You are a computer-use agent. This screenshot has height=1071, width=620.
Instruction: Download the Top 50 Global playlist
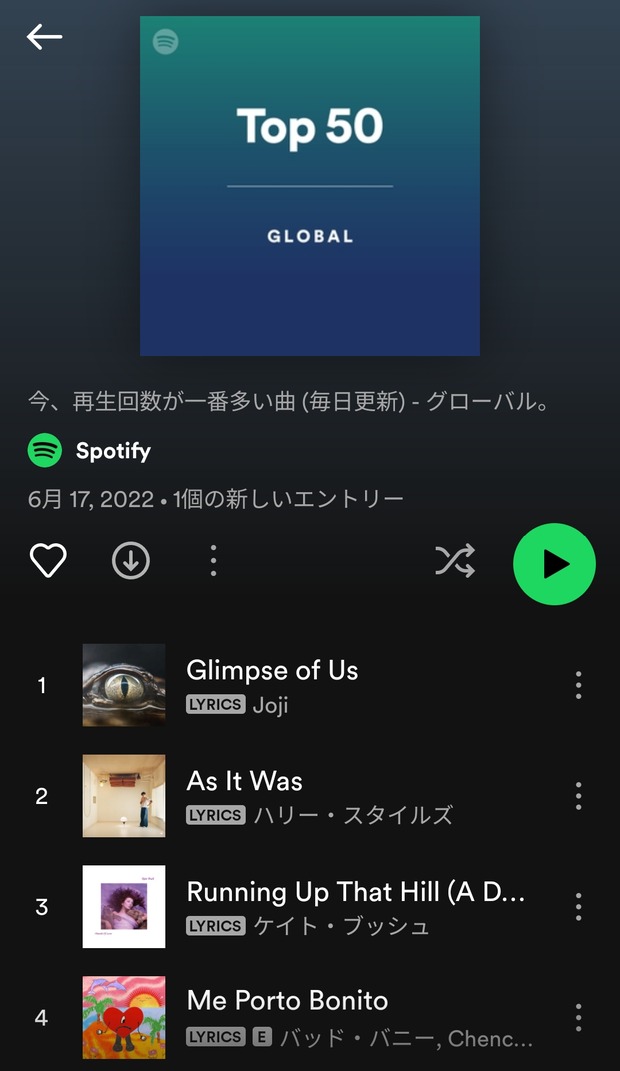pos(131,561)
